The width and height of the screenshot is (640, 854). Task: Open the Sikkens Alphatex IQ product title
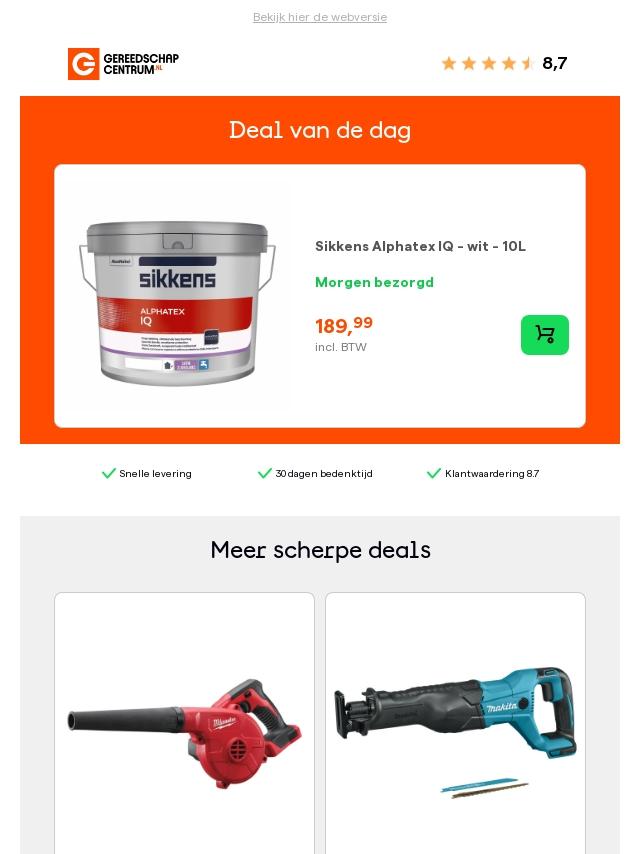[x=420, y=246]
